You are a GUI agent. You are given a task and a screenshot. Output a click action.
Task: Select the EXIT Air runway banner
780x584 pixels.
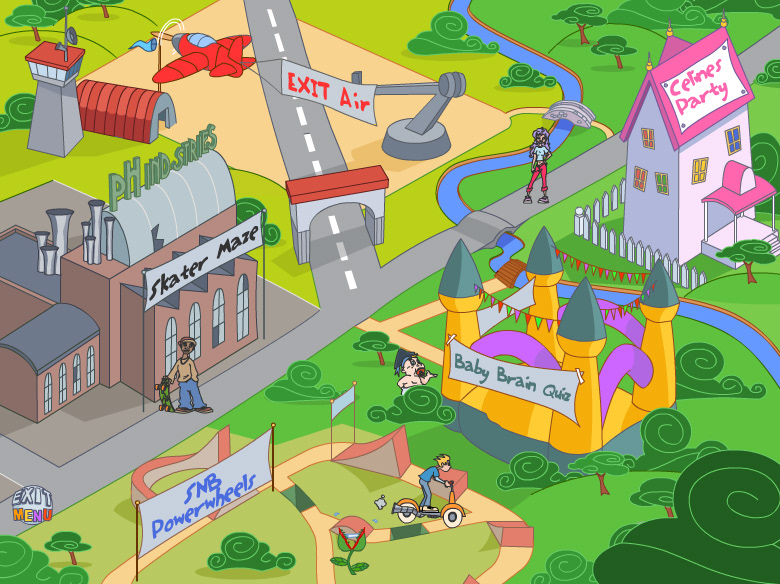point(329,91)
